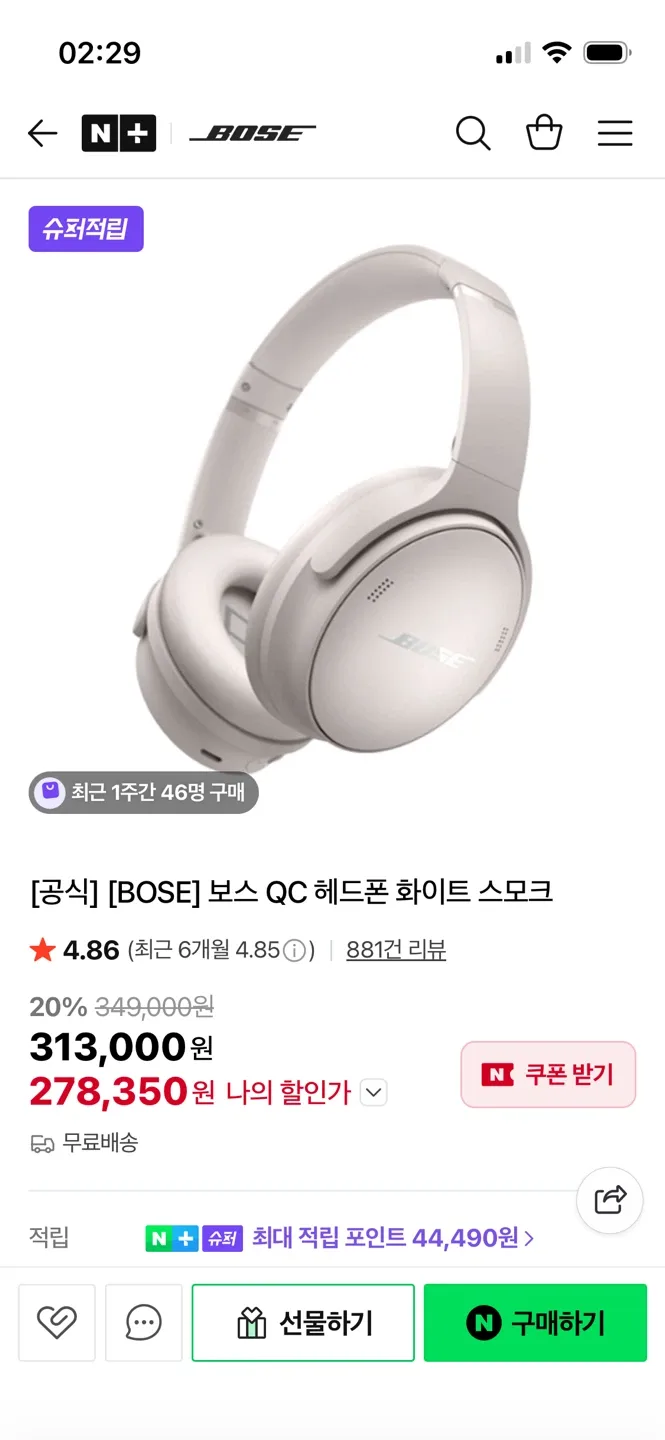Open 최대 적립 포인트 44,490원 details

pos(392,1238)
